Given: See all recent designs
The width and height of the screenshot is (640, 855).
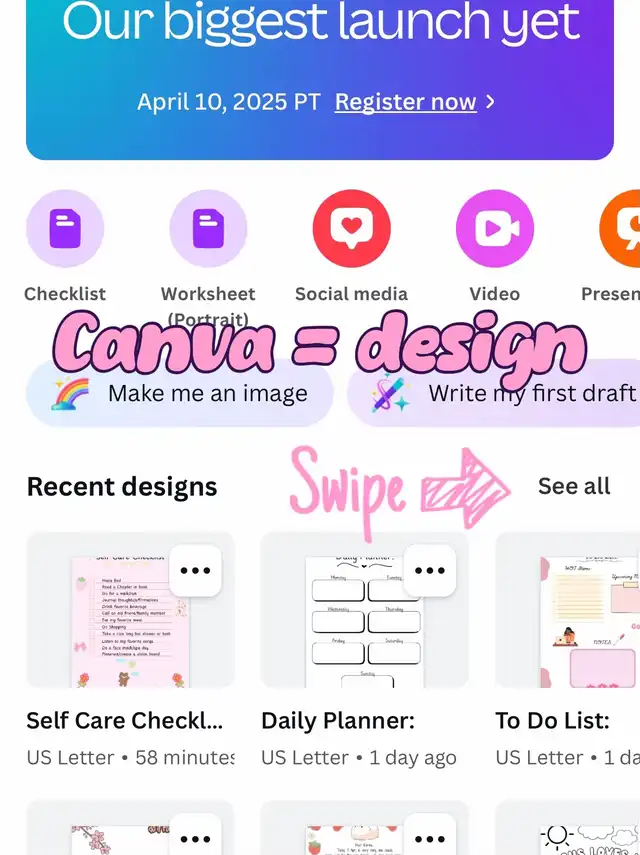Looking at the screenshot, I should click(574, 486).
